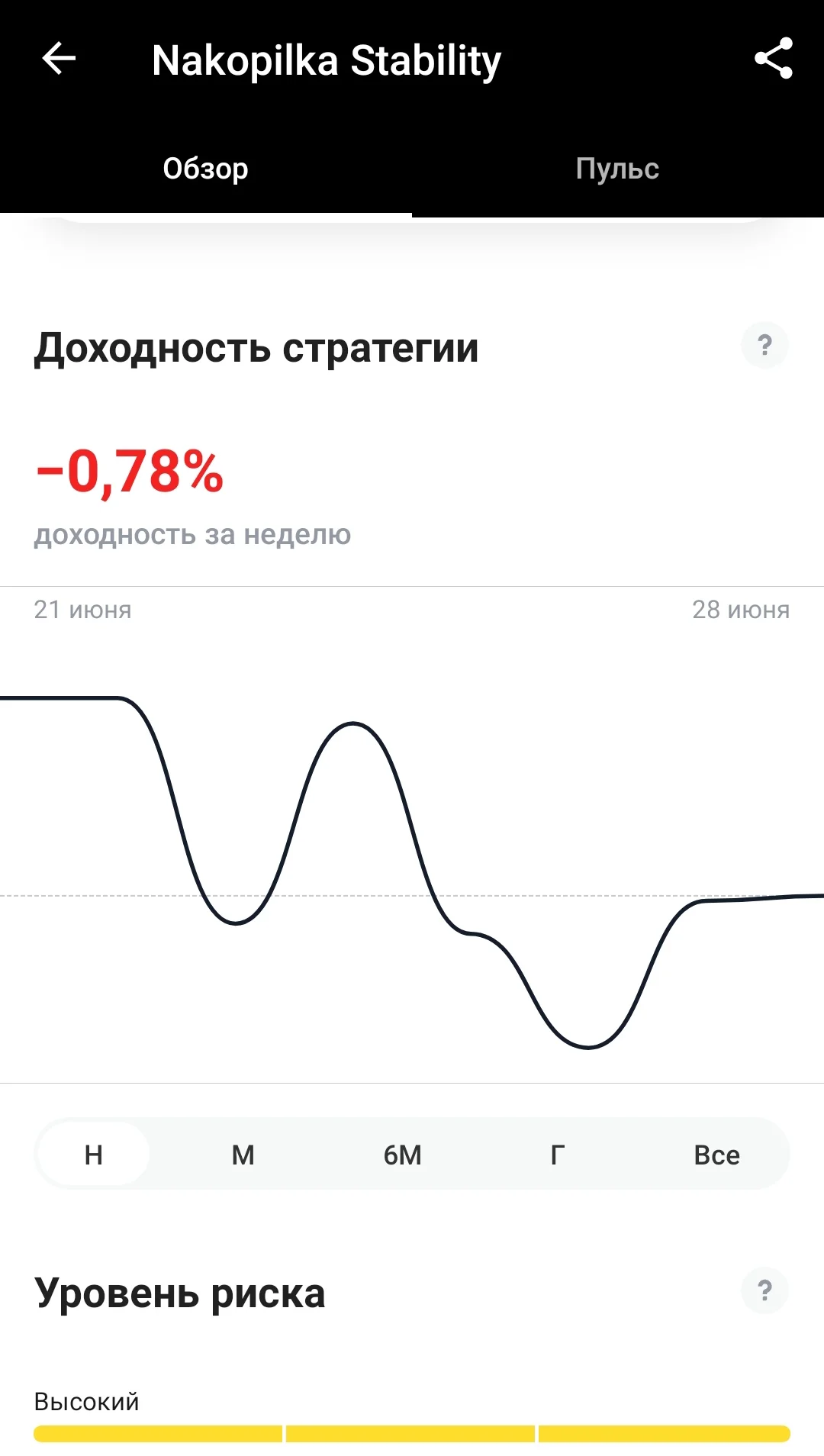Open help for Уровень риска

pyautogui.click(x=764, y=1291)
